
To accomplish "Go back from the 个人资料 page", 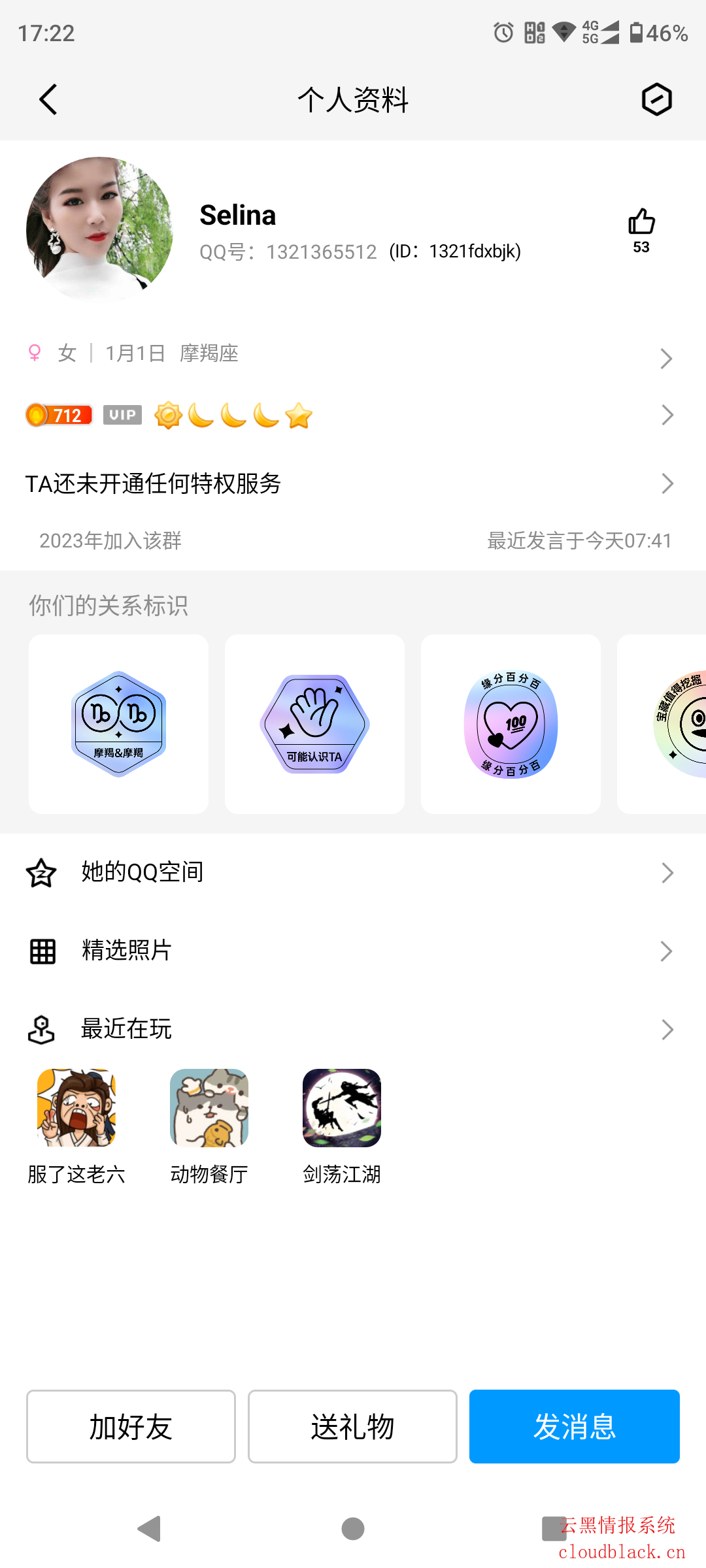I will pyautogui.click(x=48, y=99).
